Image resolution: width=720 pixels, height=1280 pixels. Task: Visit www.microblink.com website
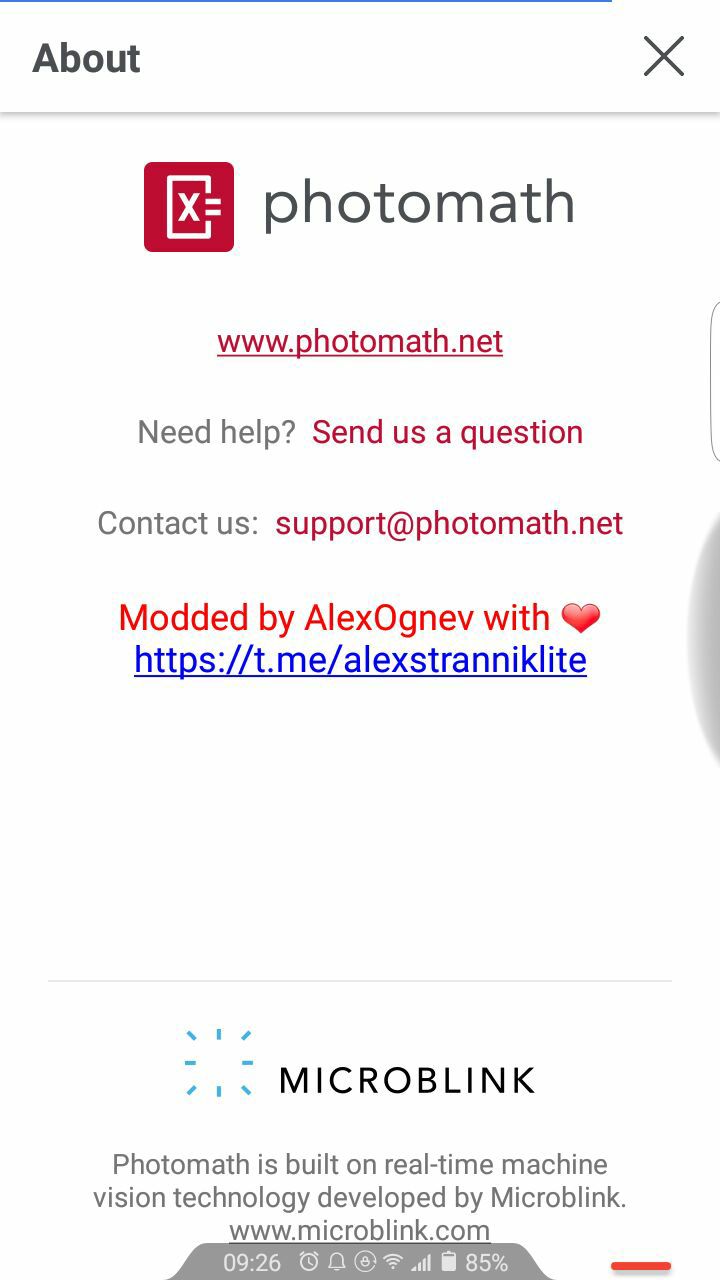tap(360, 1229)
